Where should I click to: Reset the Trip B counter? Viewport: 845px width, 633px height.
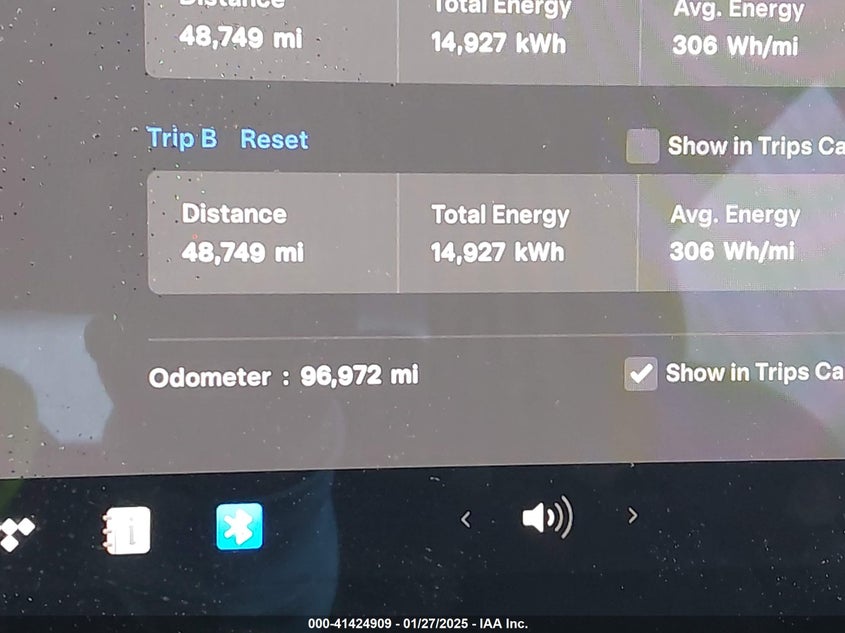274,140
